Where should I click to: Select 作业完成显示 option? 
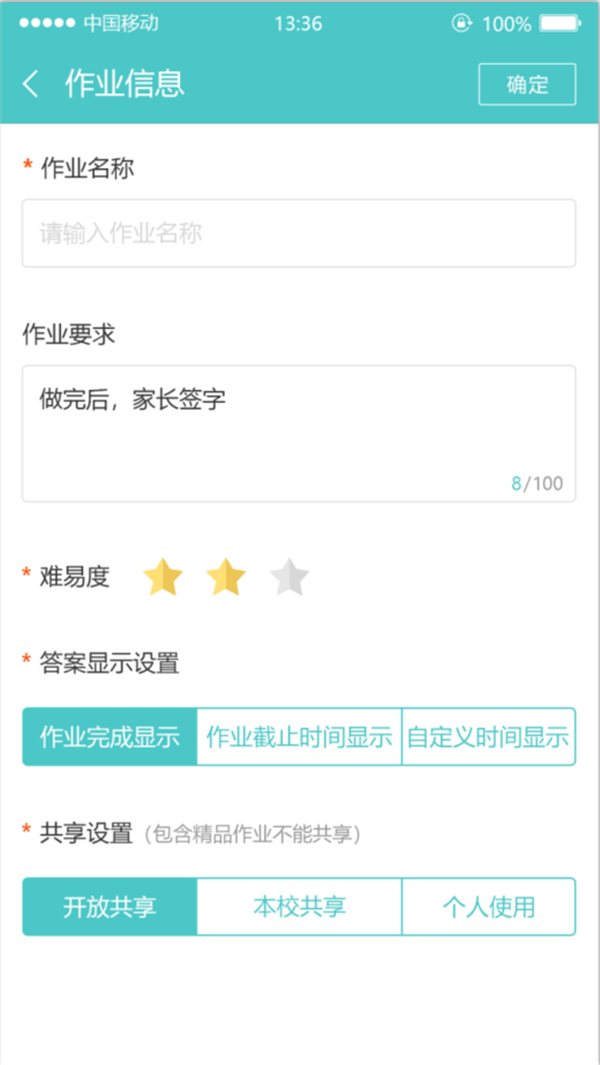tap(109, 737)
